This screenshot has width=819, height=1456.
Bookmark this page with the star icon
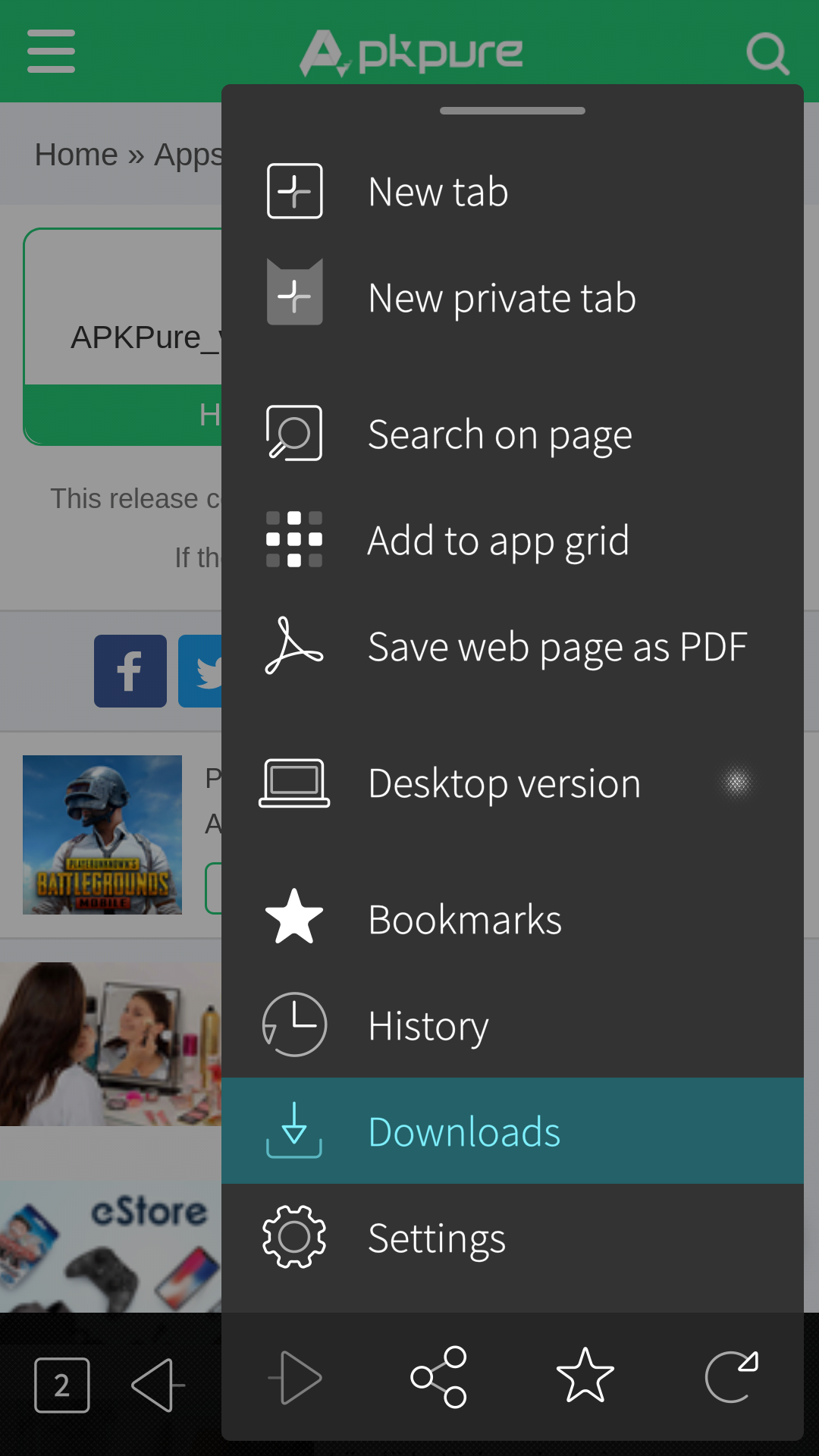pos(585,1376)
